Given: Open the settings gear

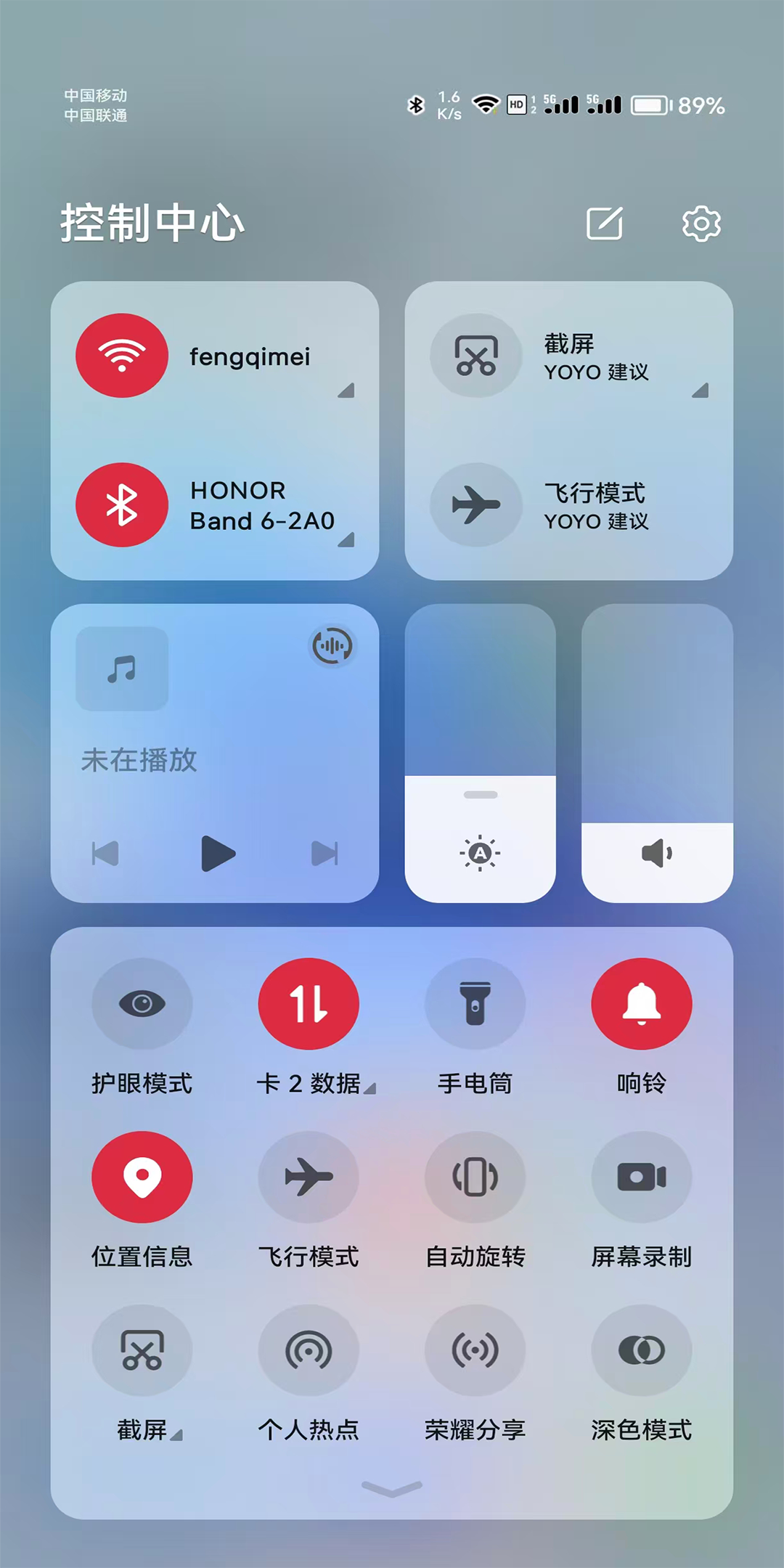Looking at the screenshot, I should [701, 223].
